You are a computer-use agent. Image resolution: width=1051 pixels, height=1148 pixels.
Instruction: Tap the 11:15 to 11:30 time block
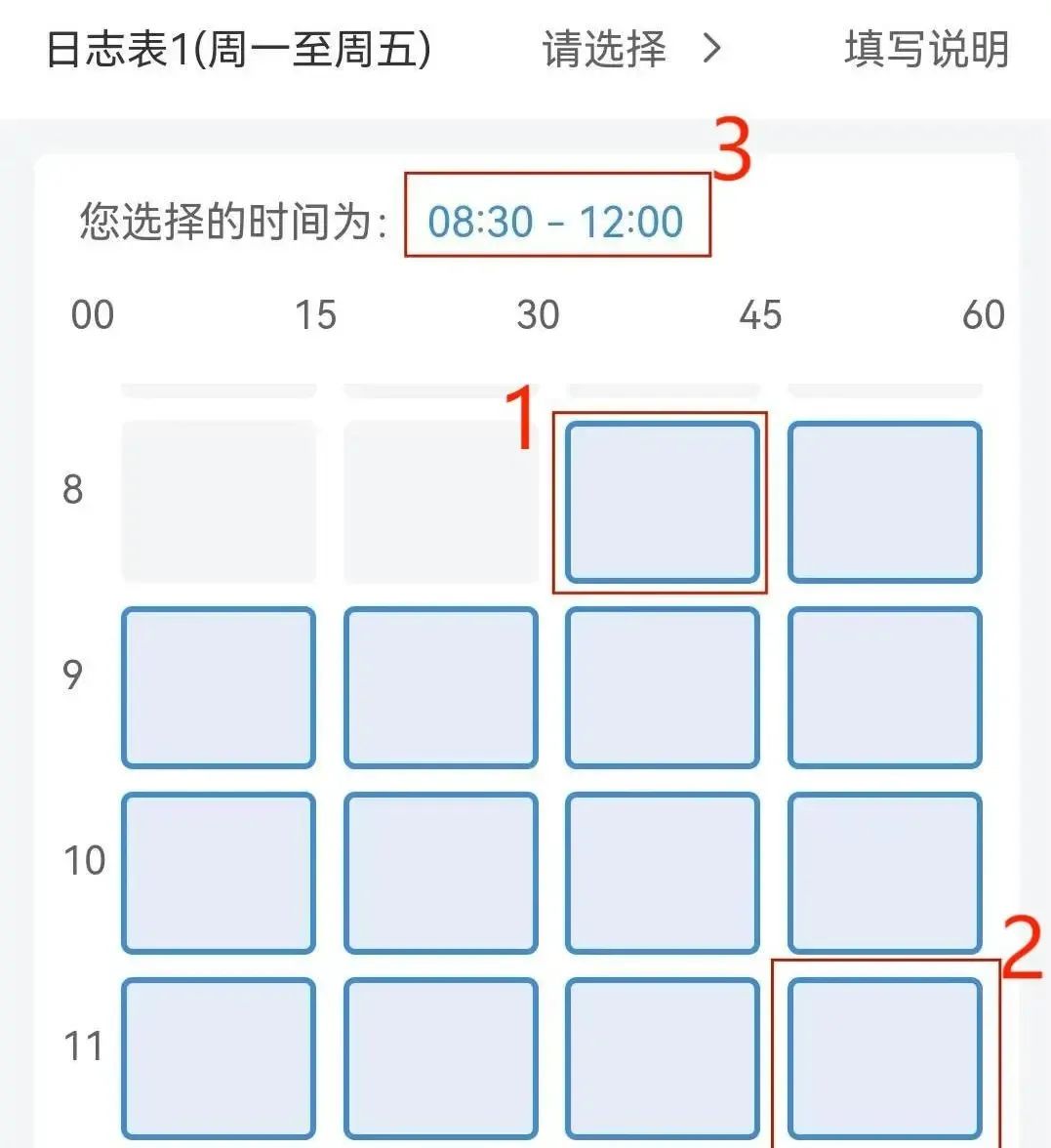[x=440, y=1058]
